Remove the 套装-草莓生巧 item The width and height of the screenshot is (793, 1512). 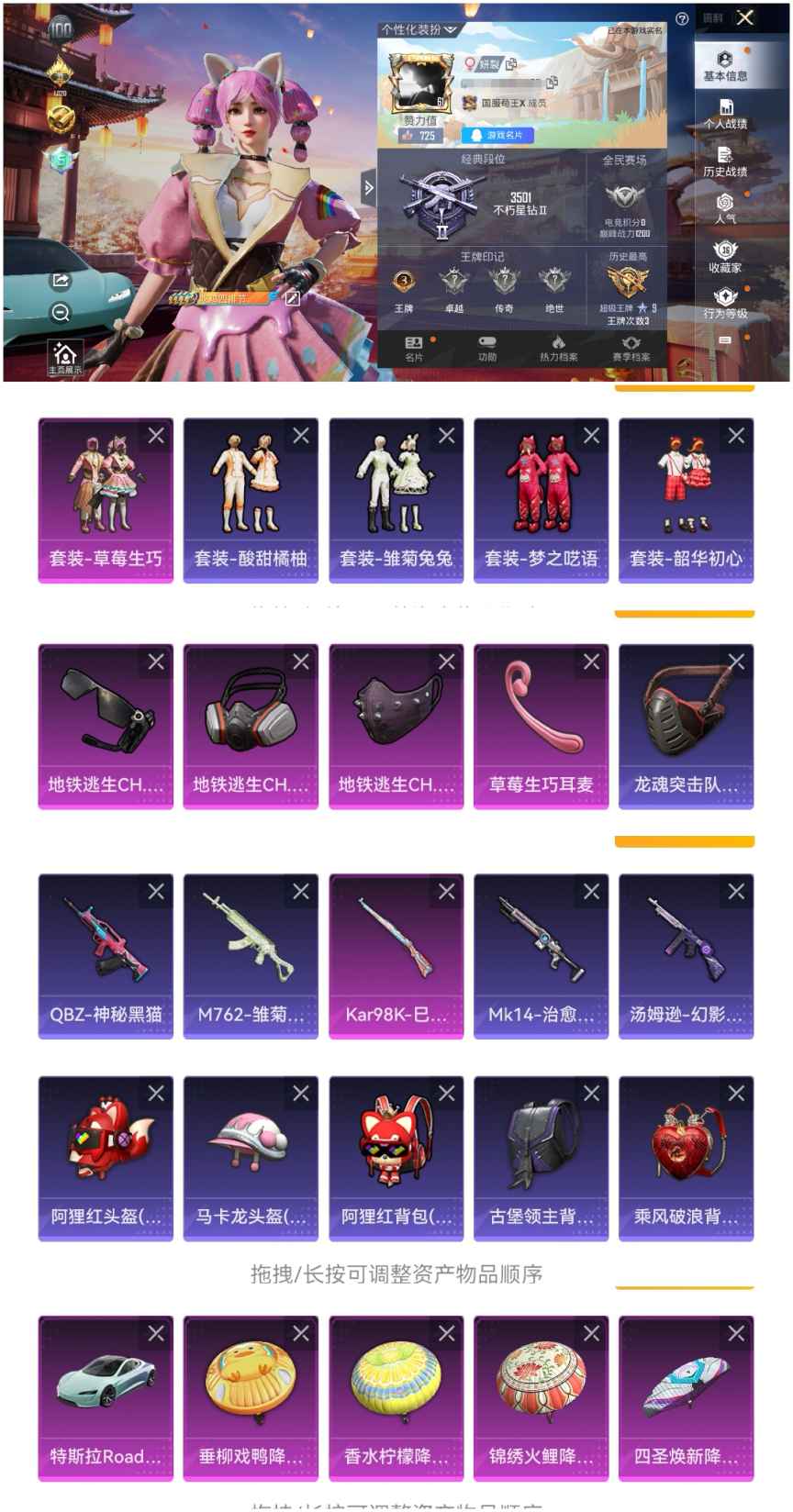coord(156,436)
